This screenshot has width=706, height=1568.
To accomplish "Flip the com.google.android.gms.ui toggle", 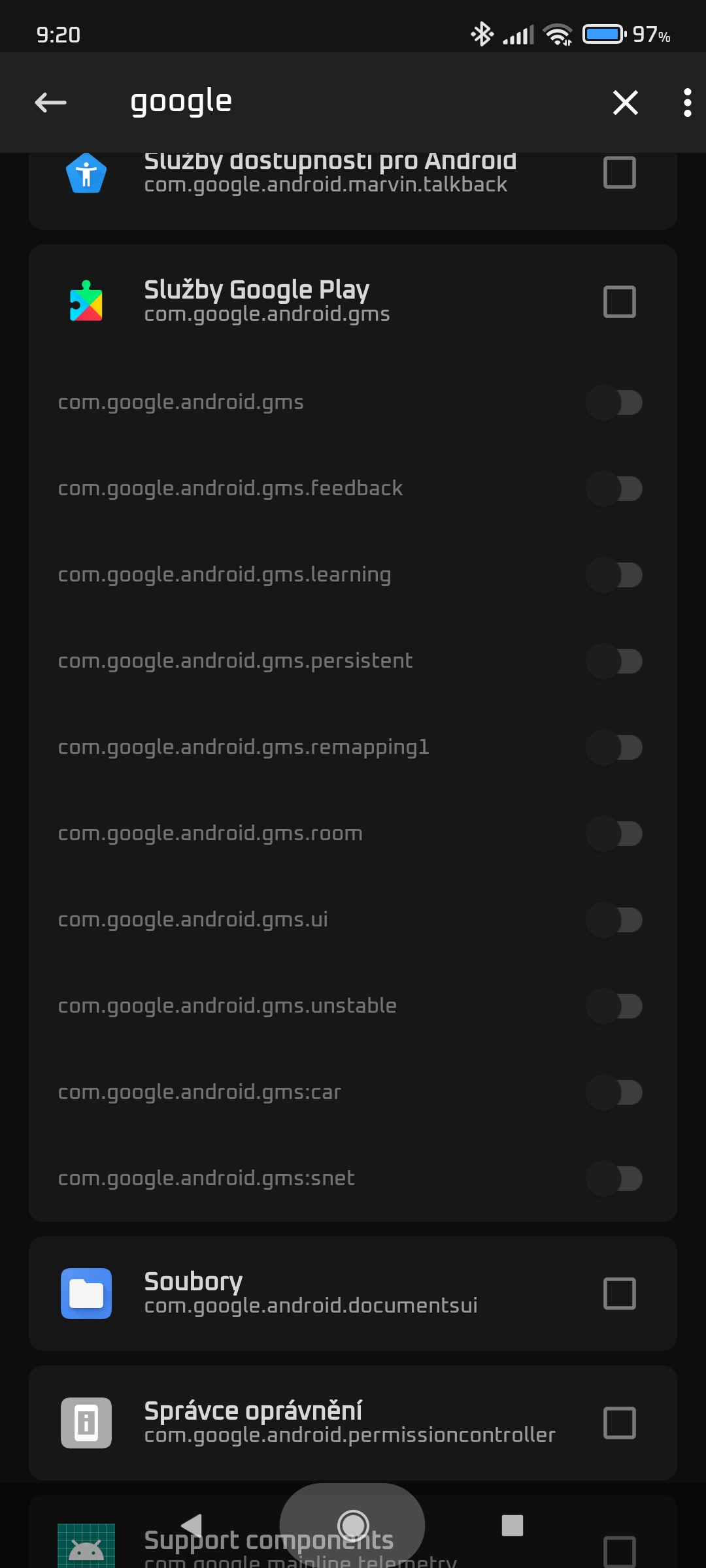I will (x=614, y=920).
